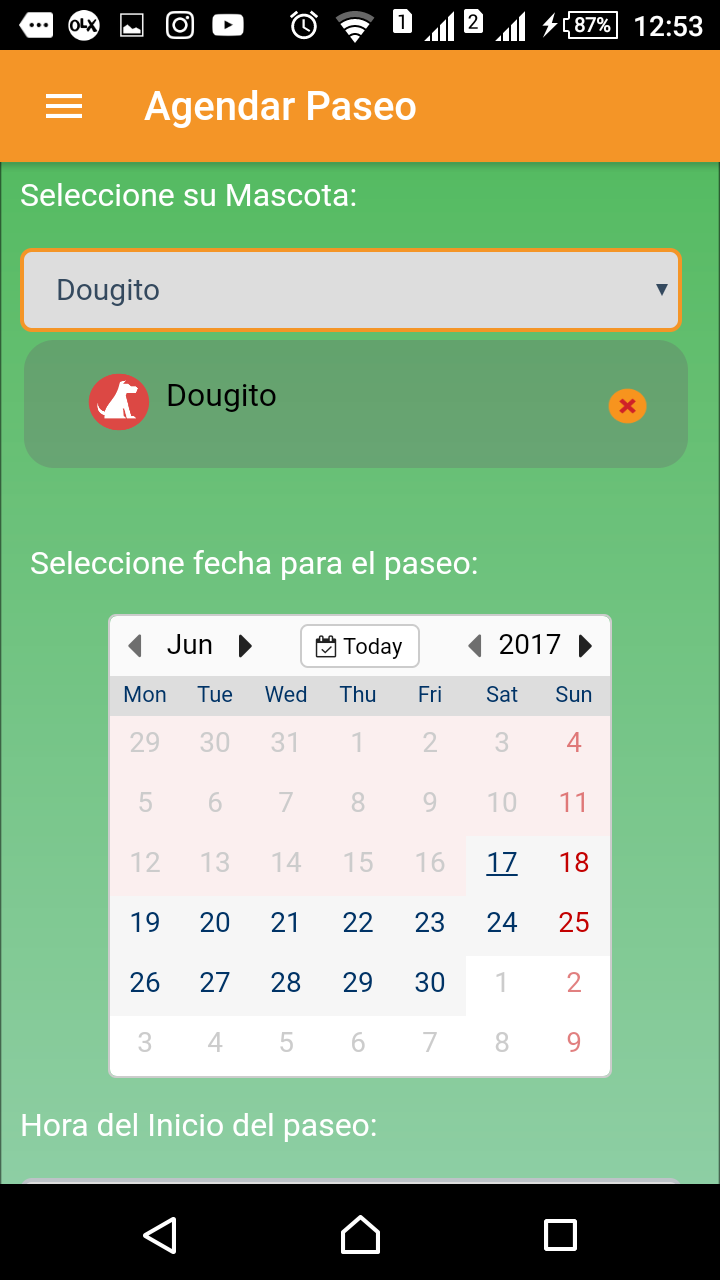The width and height of the screenshot is (720, 1280).
Task: Pick June 30 for the walk
Action: click(x=430, y=982)
